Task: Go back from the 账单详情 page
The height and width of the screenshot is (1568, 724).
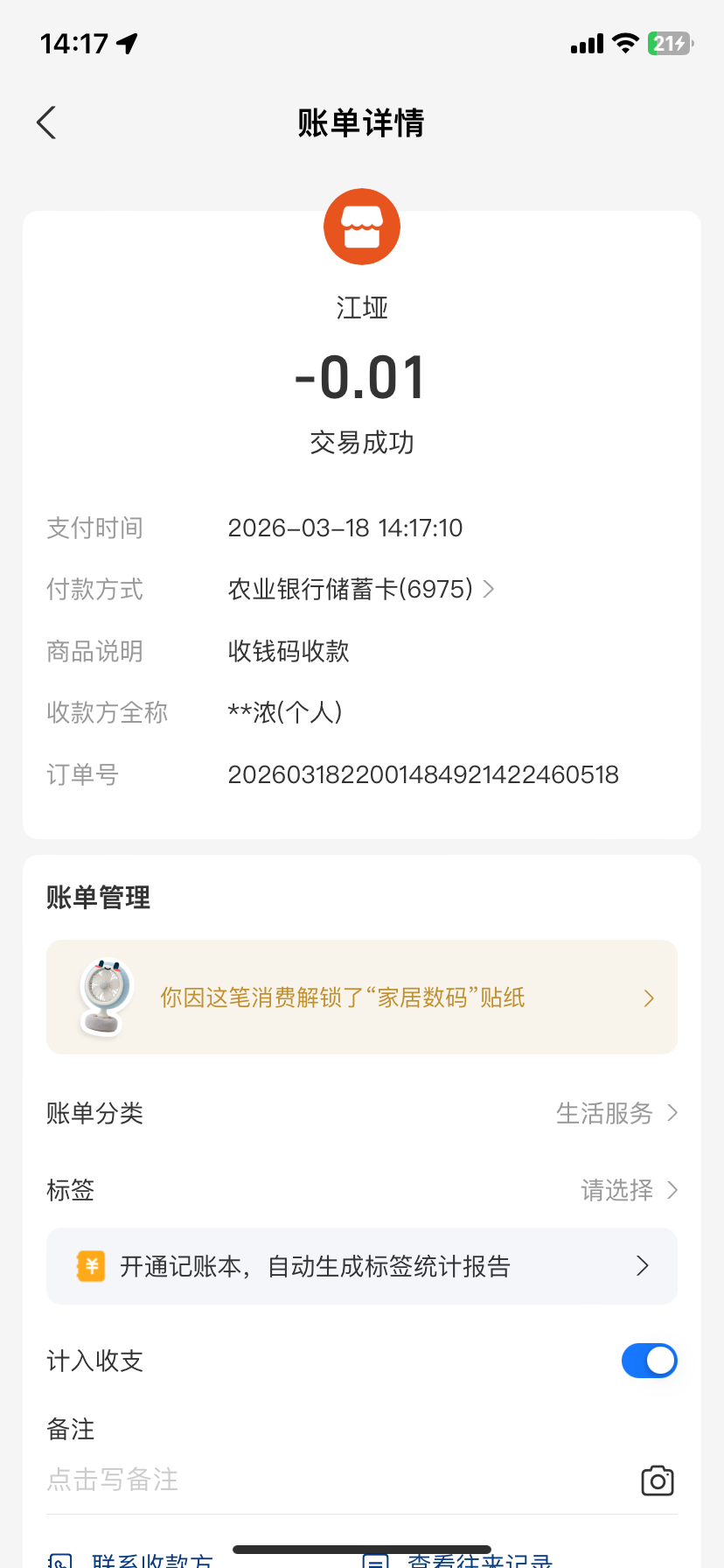Action: pyautogui.click(x=47, y=122)
